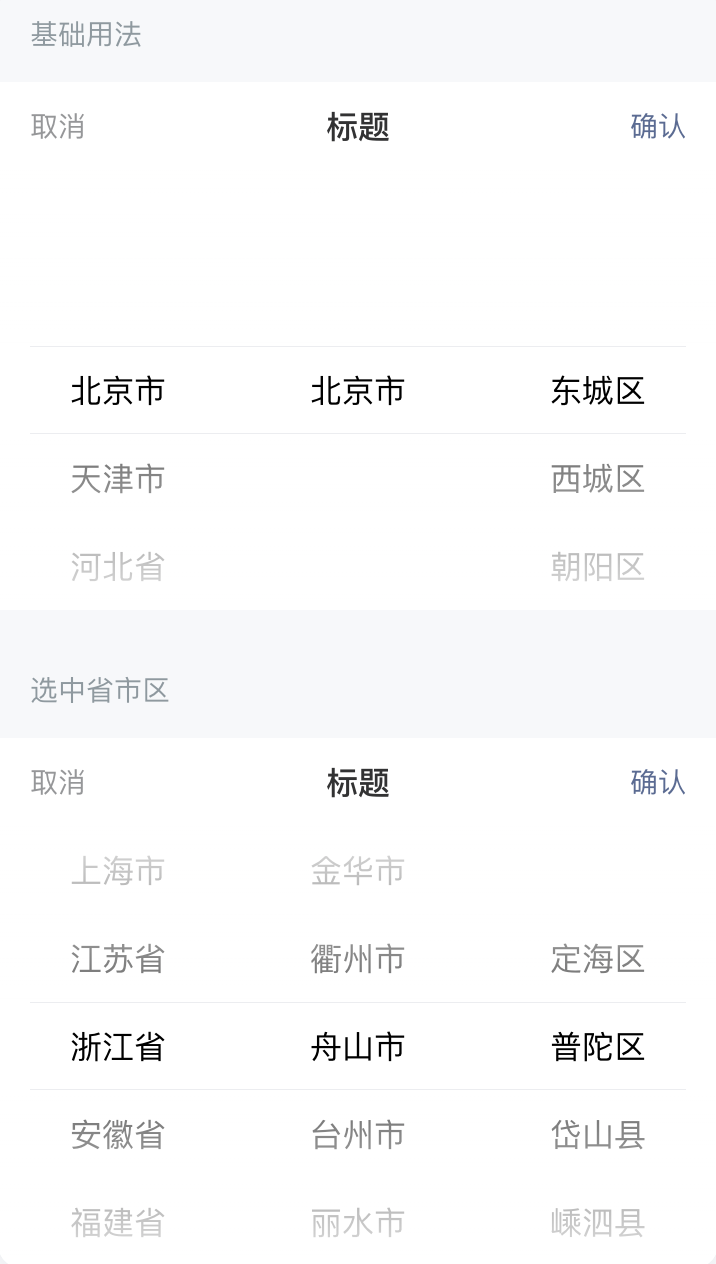The height and width of the screenshot is (1264, 716).
Task: Choose 河北省 from the province list
Action: click(118, 567)
